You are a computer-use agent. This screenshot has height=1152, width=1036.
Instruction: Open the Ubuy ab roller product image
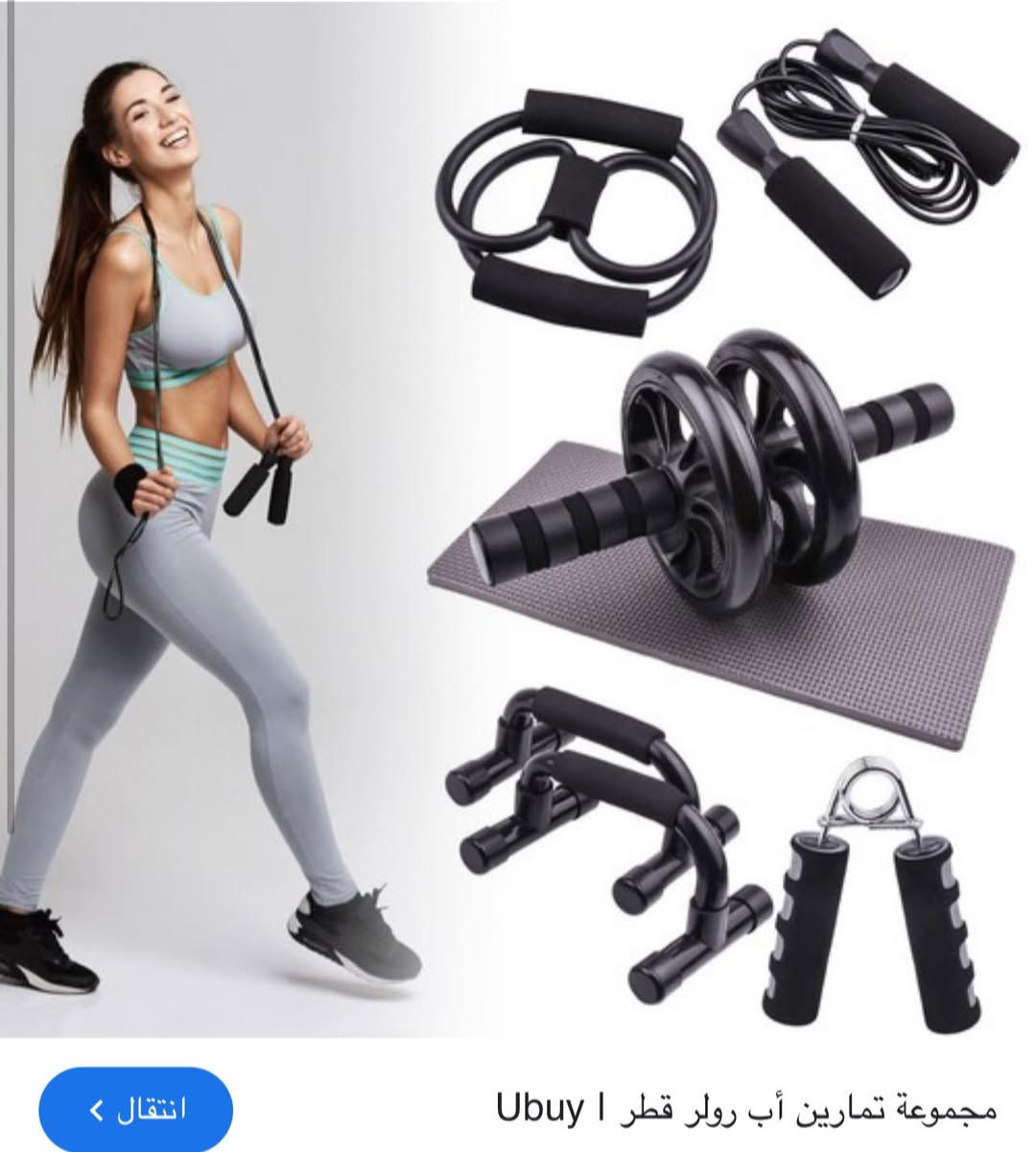[x=518, y=518]
